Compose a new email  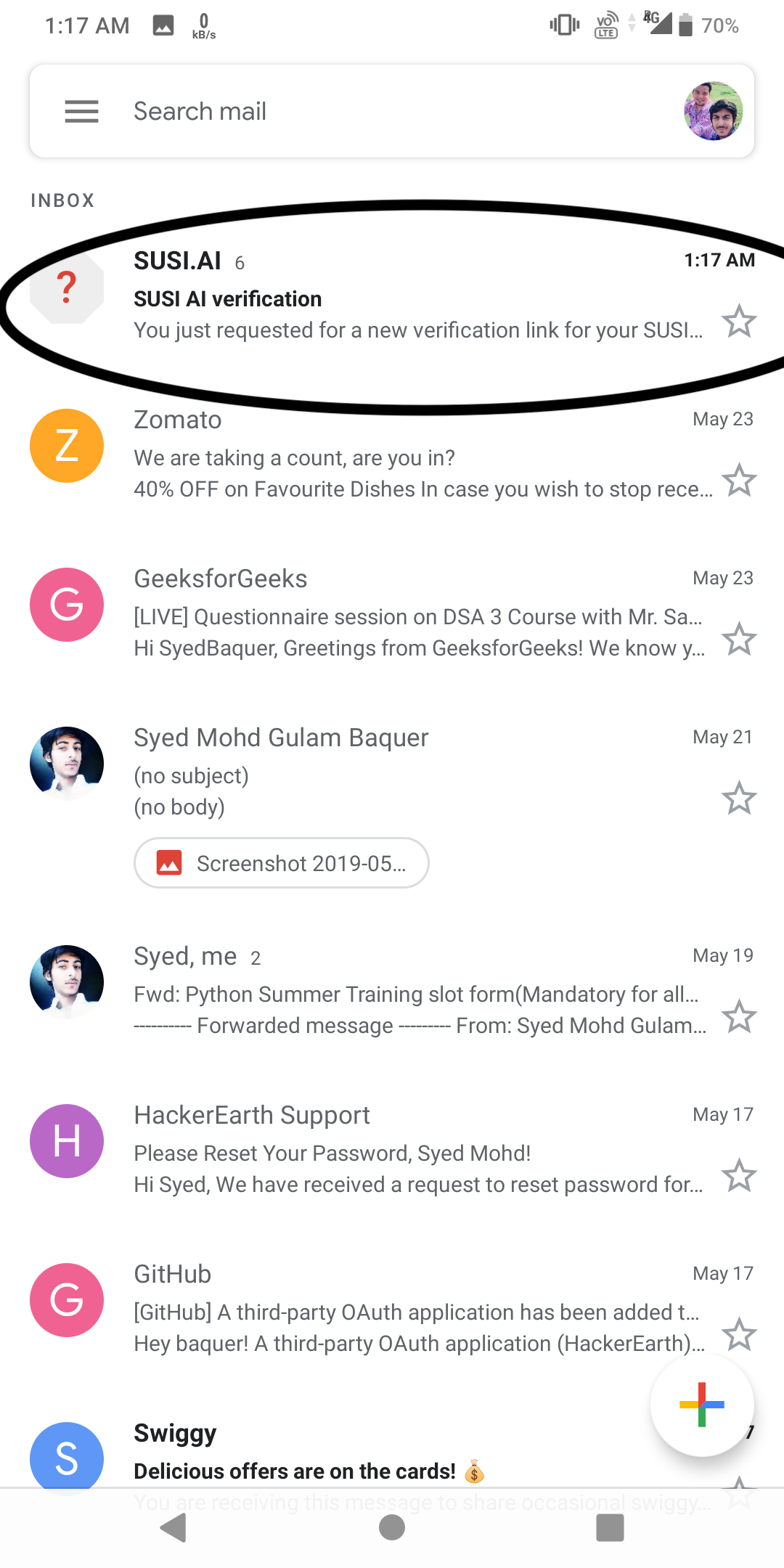pos(701,1404)
